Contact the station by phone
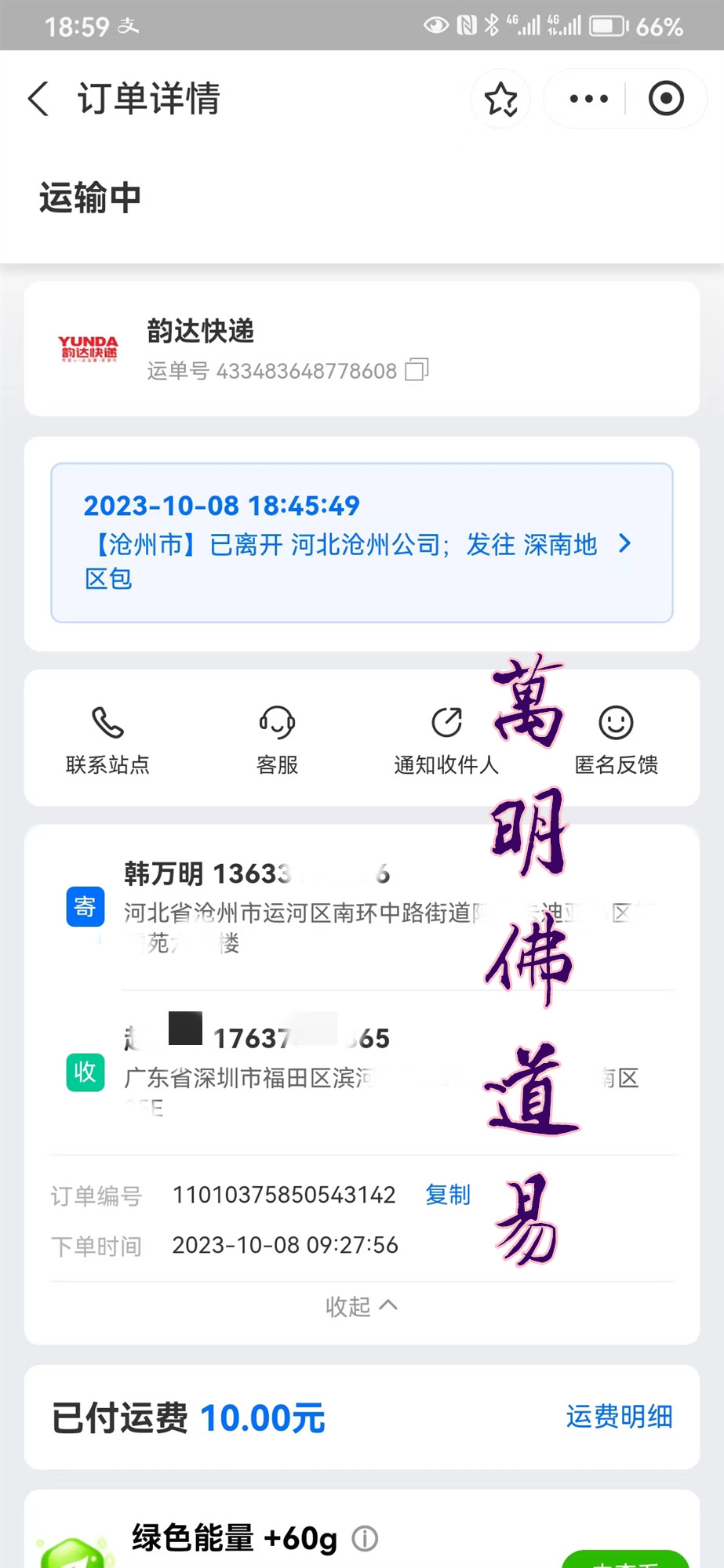 [107, 740]
